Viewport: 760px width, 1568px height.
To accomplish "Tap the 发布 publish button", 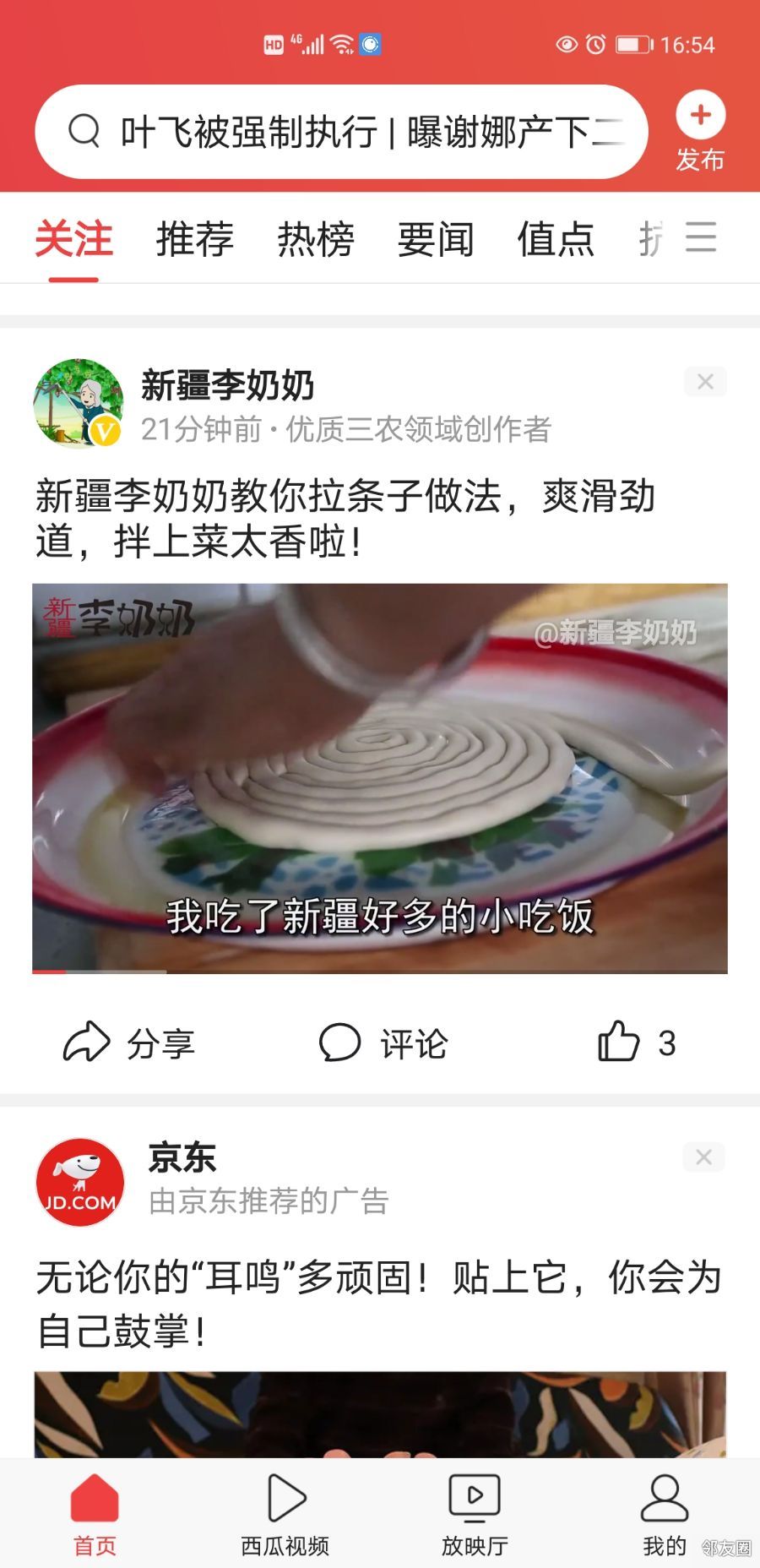I will point(700,131).
